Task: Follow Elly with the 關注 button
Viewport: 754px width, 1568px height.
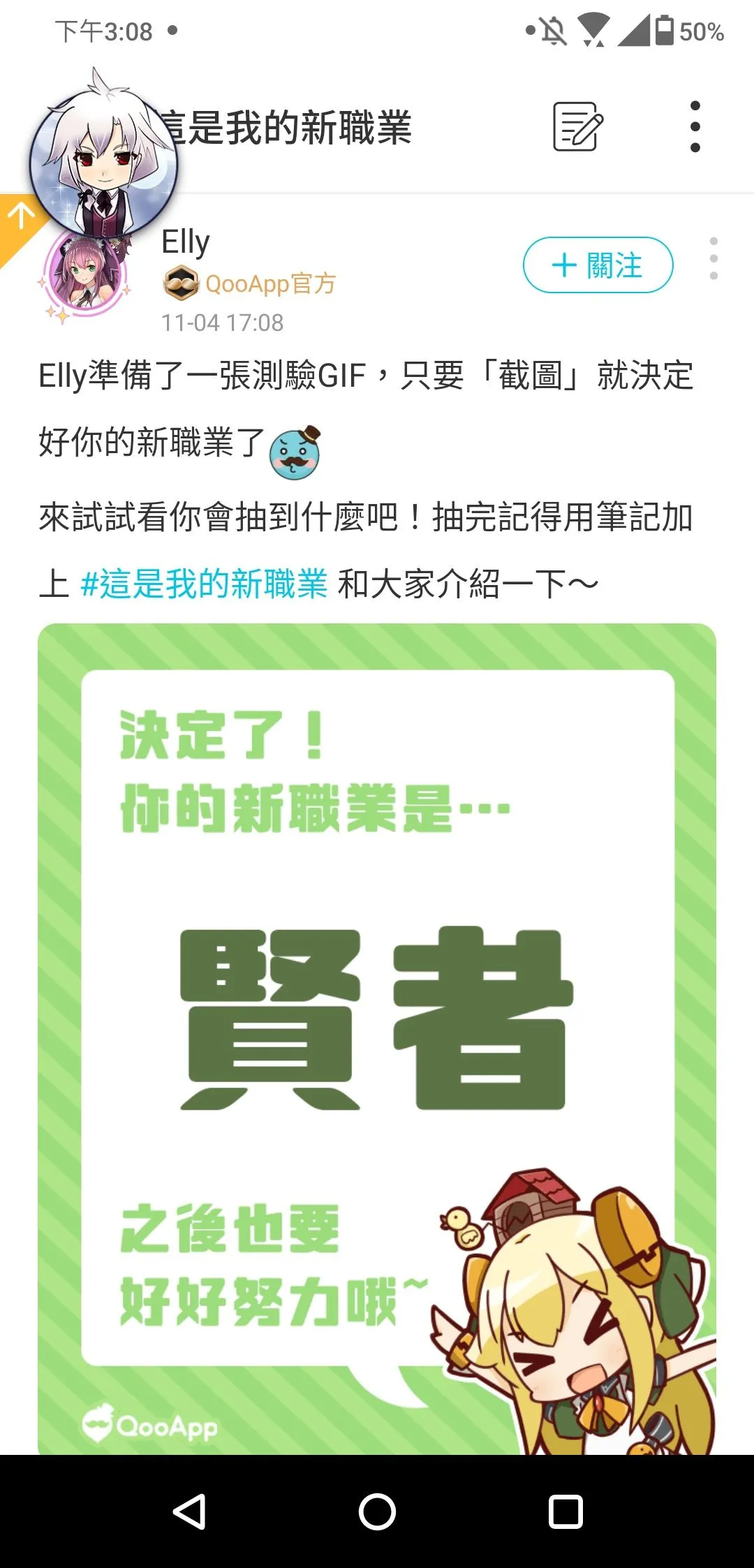Action: coord(598,265)
